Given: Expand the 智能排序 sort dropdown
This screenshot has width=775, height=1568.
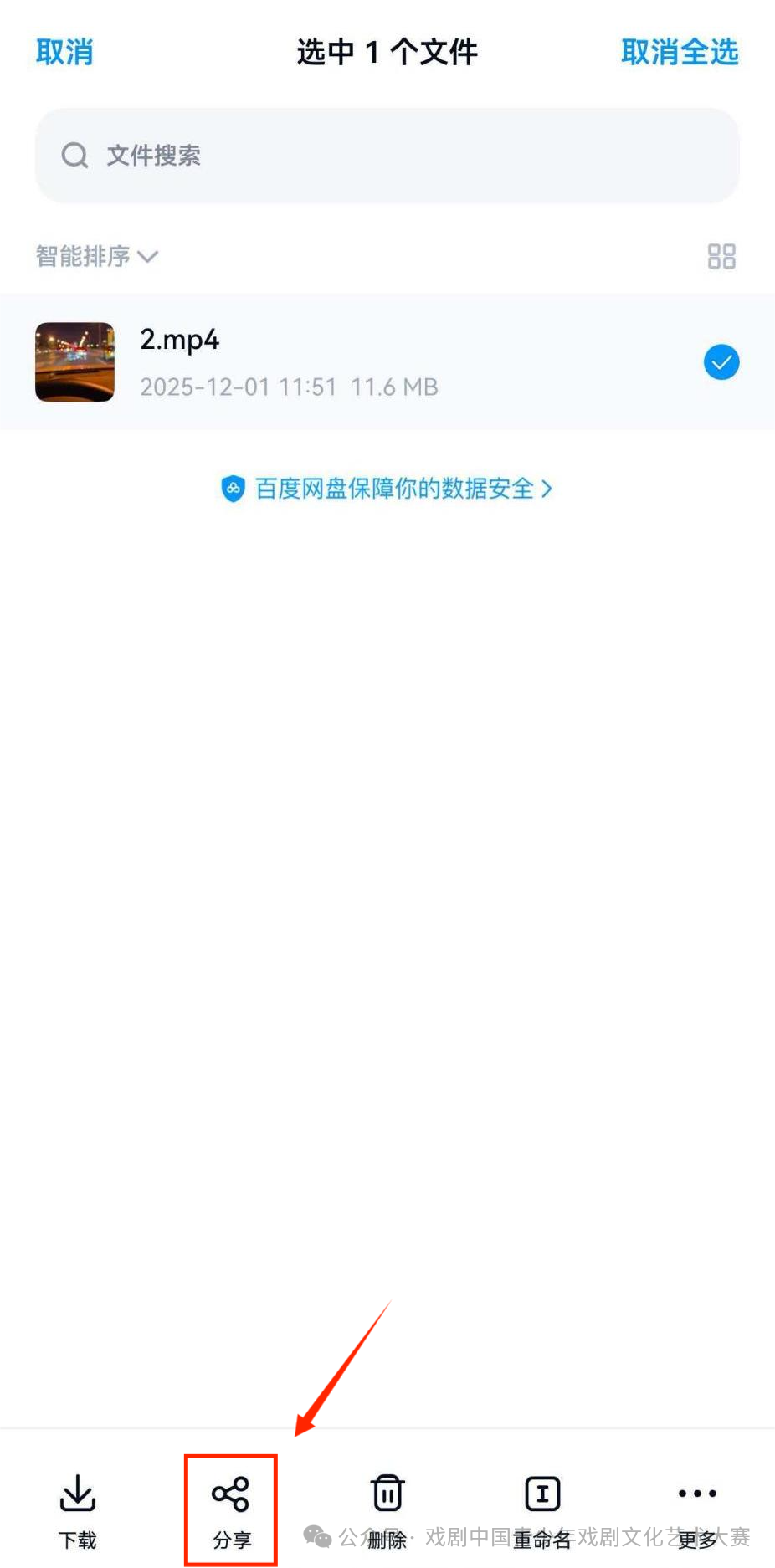Looking at the screenshot, I should click(97, 256).
